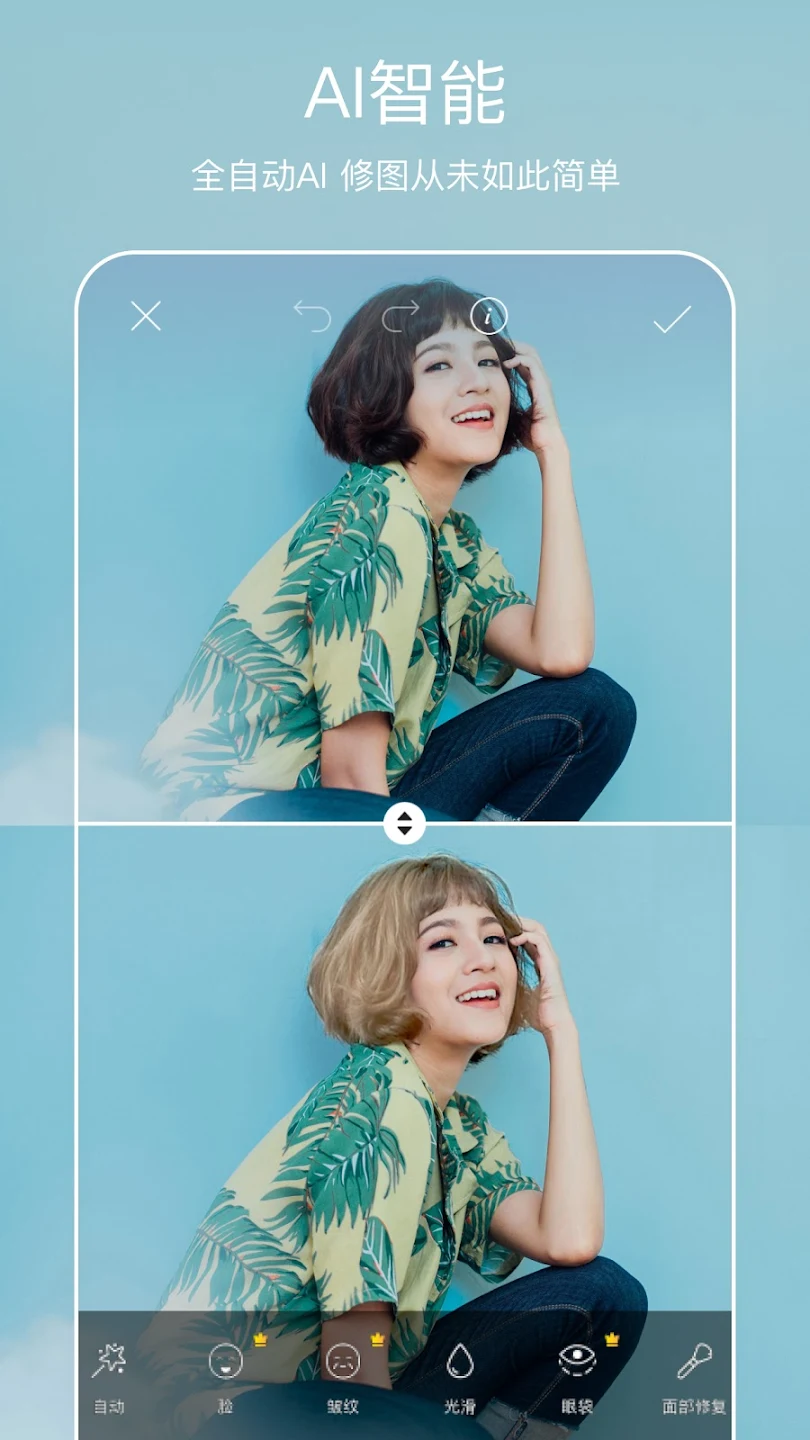Select the 自动 (Auto) magic wand tool
This screenshot has width=810, height=1440.
tap(110, 1360)
